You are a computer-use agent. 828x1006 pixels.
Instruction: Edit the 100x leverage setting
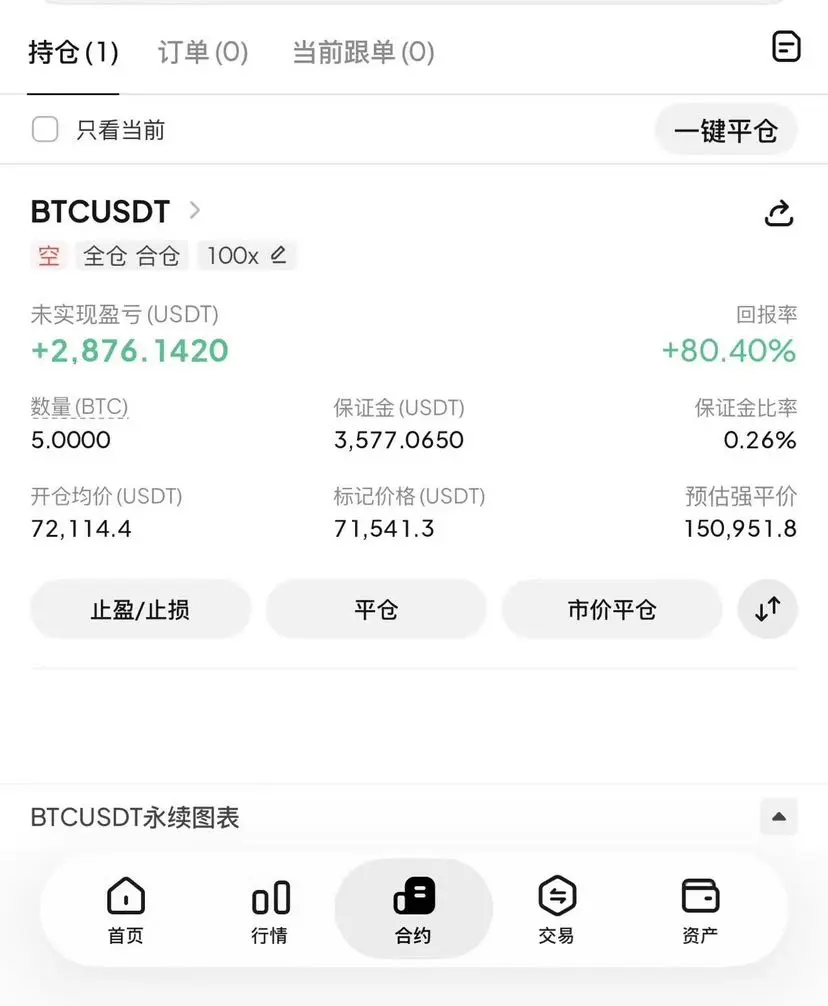click(x=278, y=255)
